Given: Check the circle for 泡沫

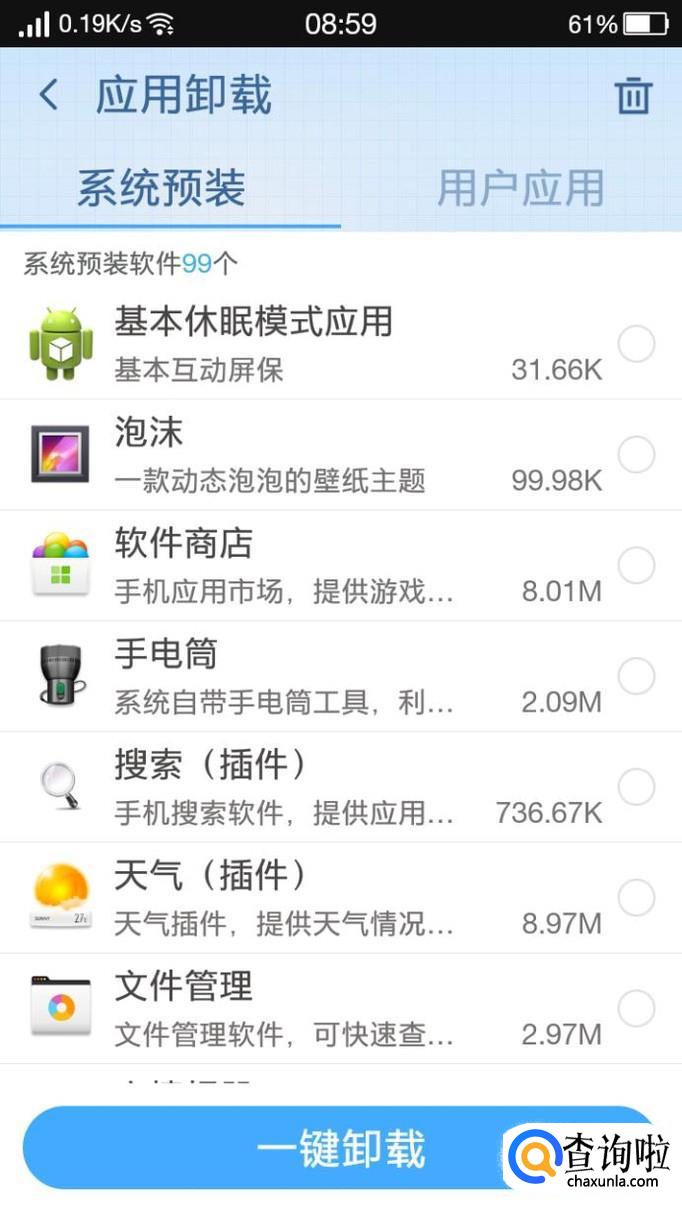Looking at the screenshot, I should 636,455.
